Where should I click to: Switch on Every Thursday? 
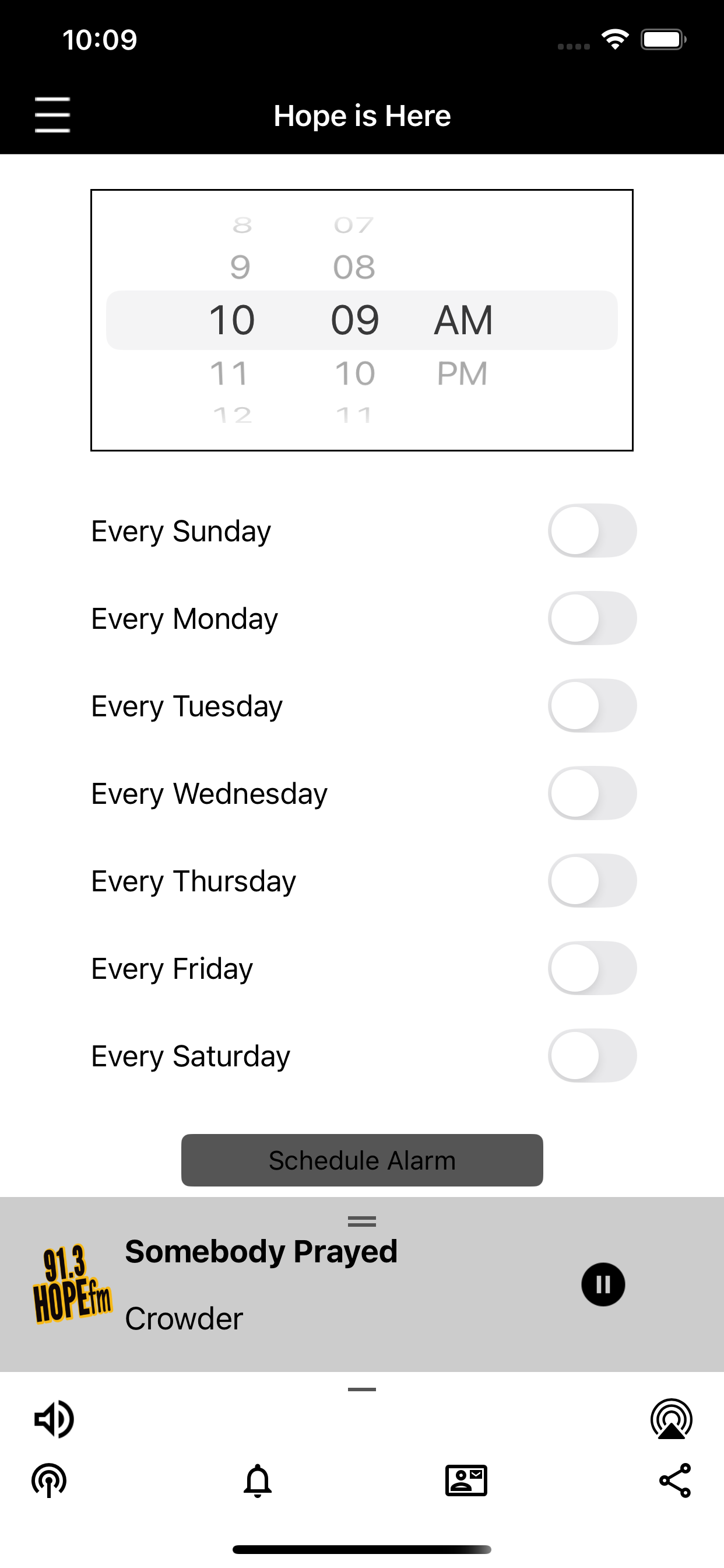point(592,881)
